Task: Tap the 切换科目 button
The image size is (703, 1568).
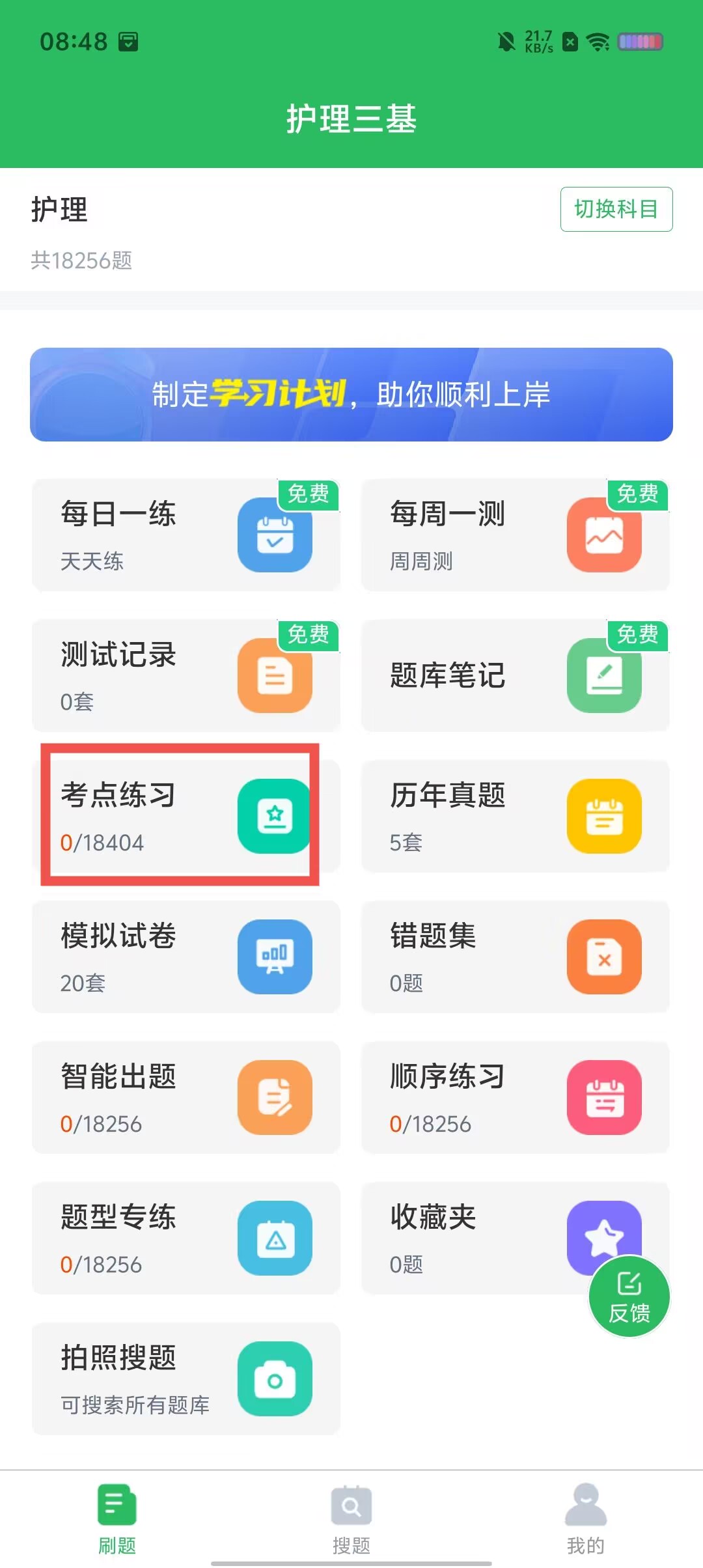Action: point(616,209)
